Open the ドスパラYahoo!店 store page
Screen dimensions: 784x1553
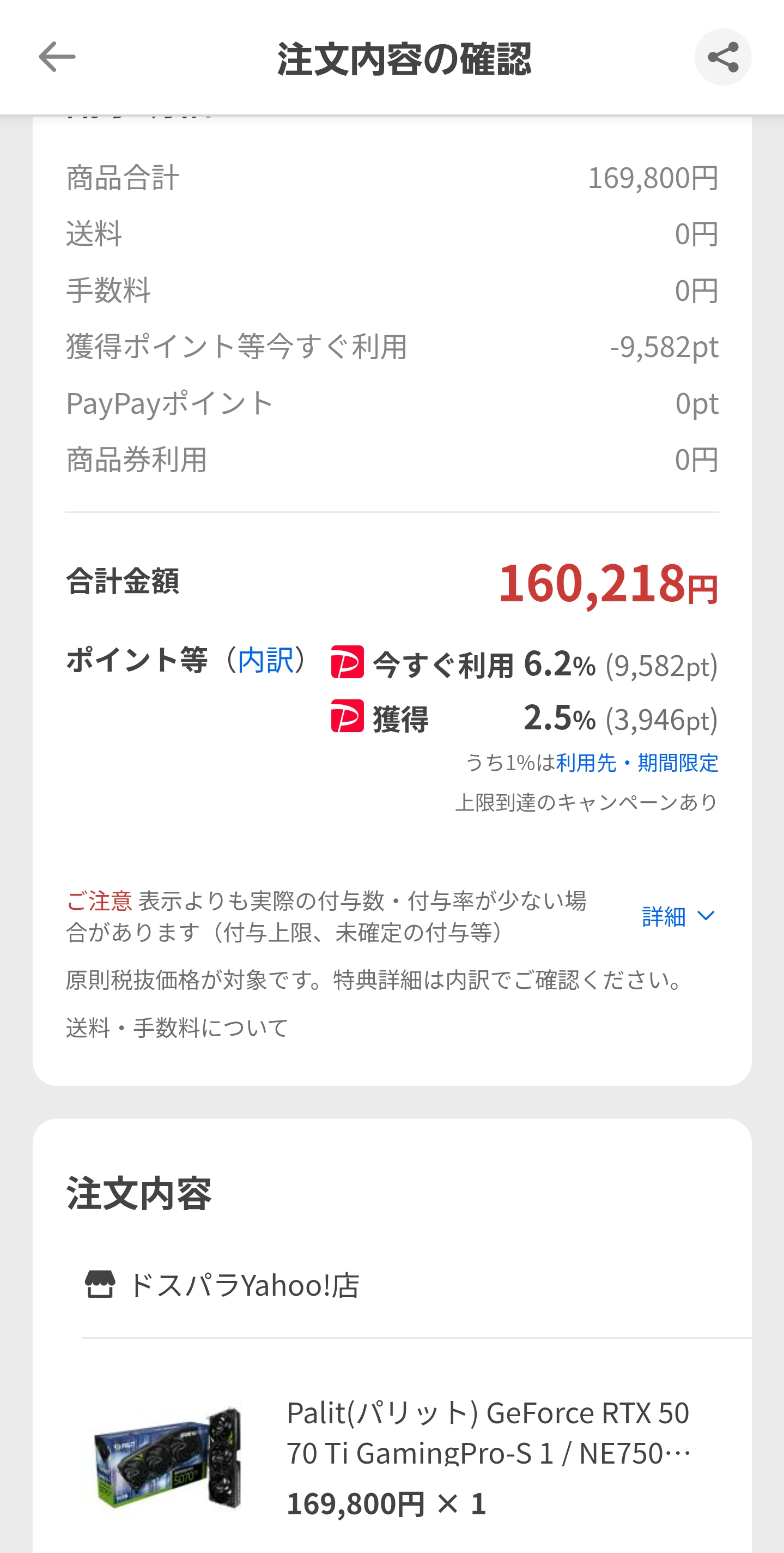point(242,1285)
